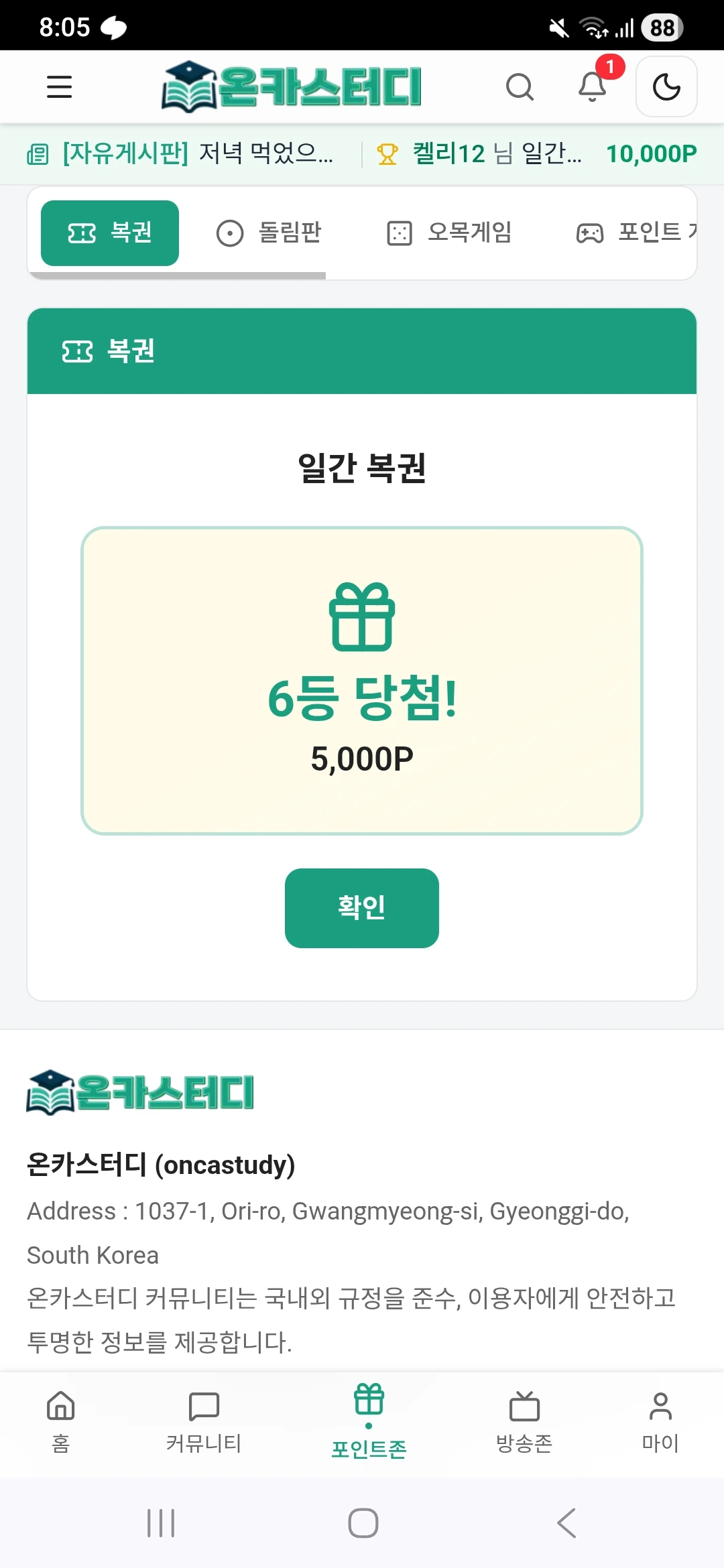Tap the system back button
Viewport: 724px width, 1568px height.
[566, 1523]
